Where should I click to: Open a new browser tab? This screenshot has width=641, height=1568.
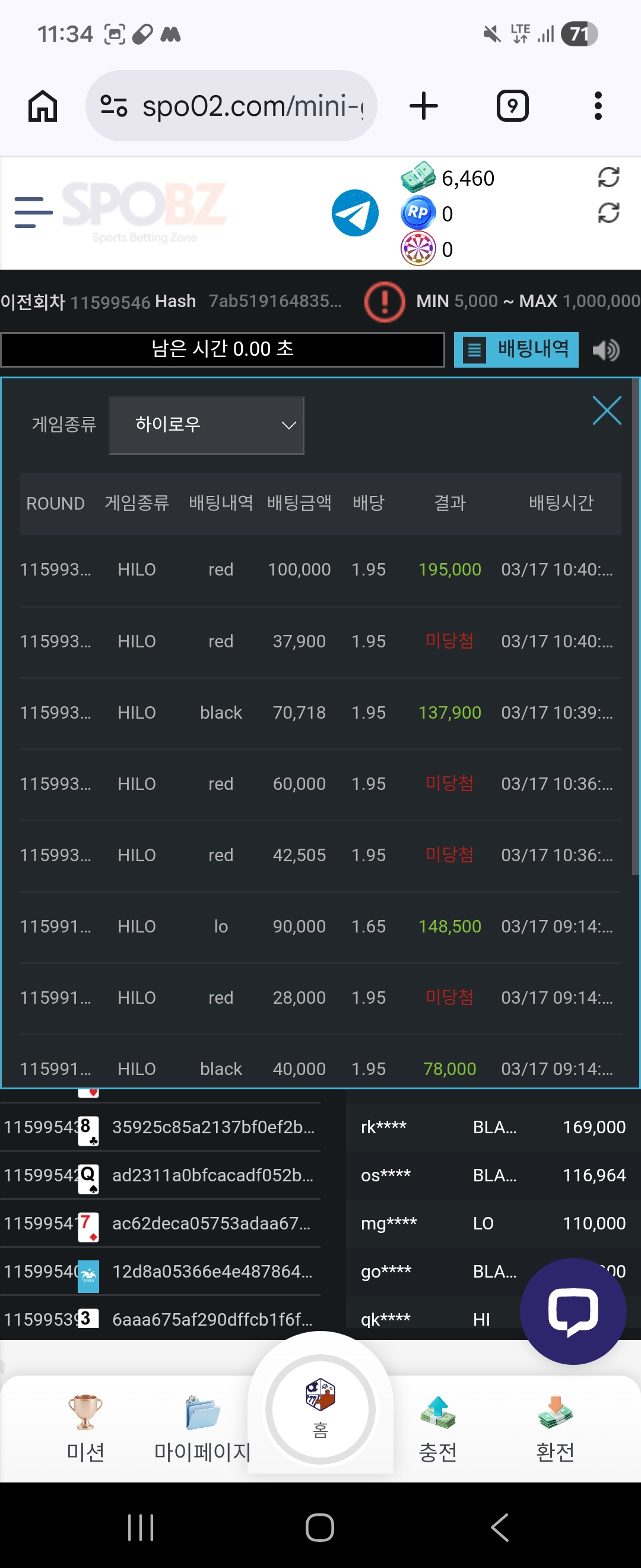(x=424, y=106)
